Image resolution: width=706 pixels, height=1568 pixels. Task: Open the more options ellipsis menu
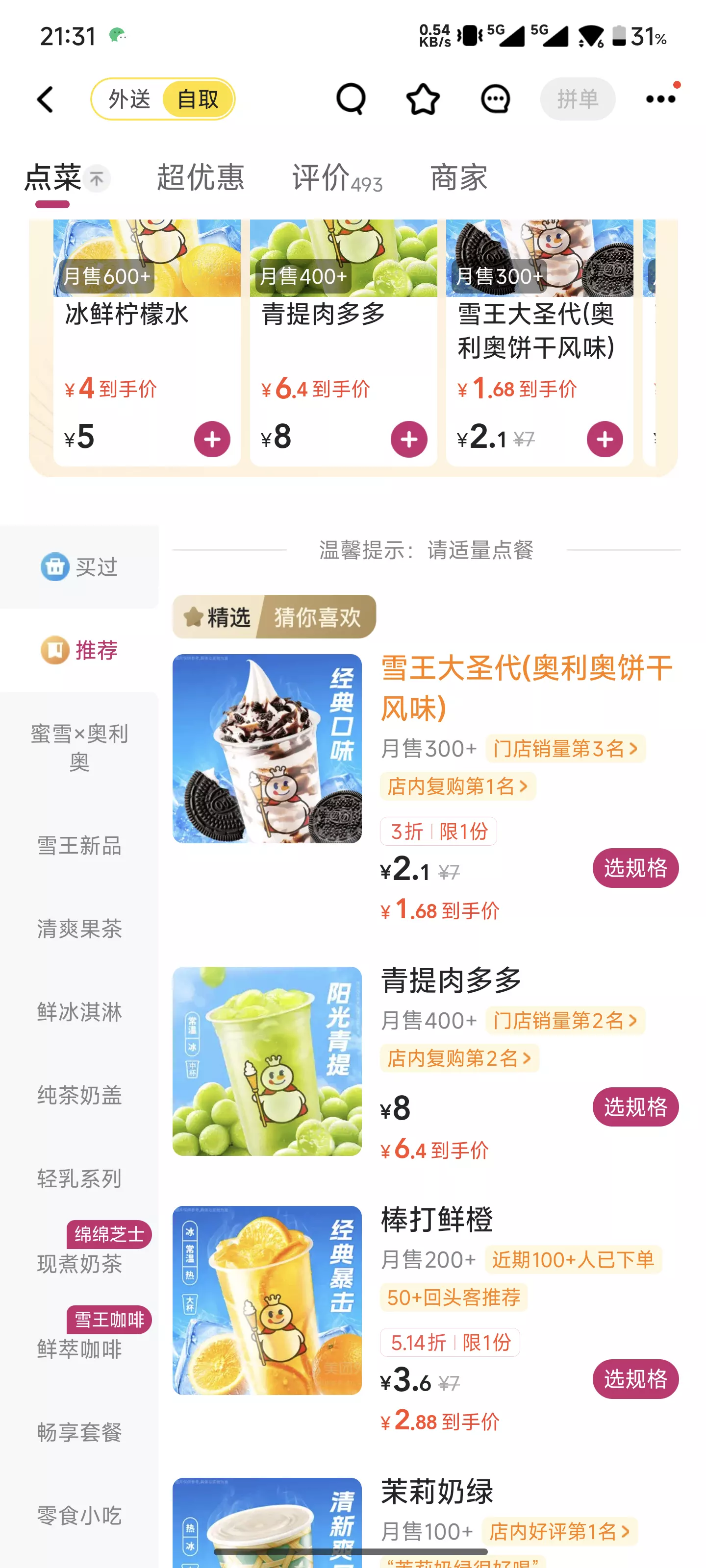tap(661, 98)
